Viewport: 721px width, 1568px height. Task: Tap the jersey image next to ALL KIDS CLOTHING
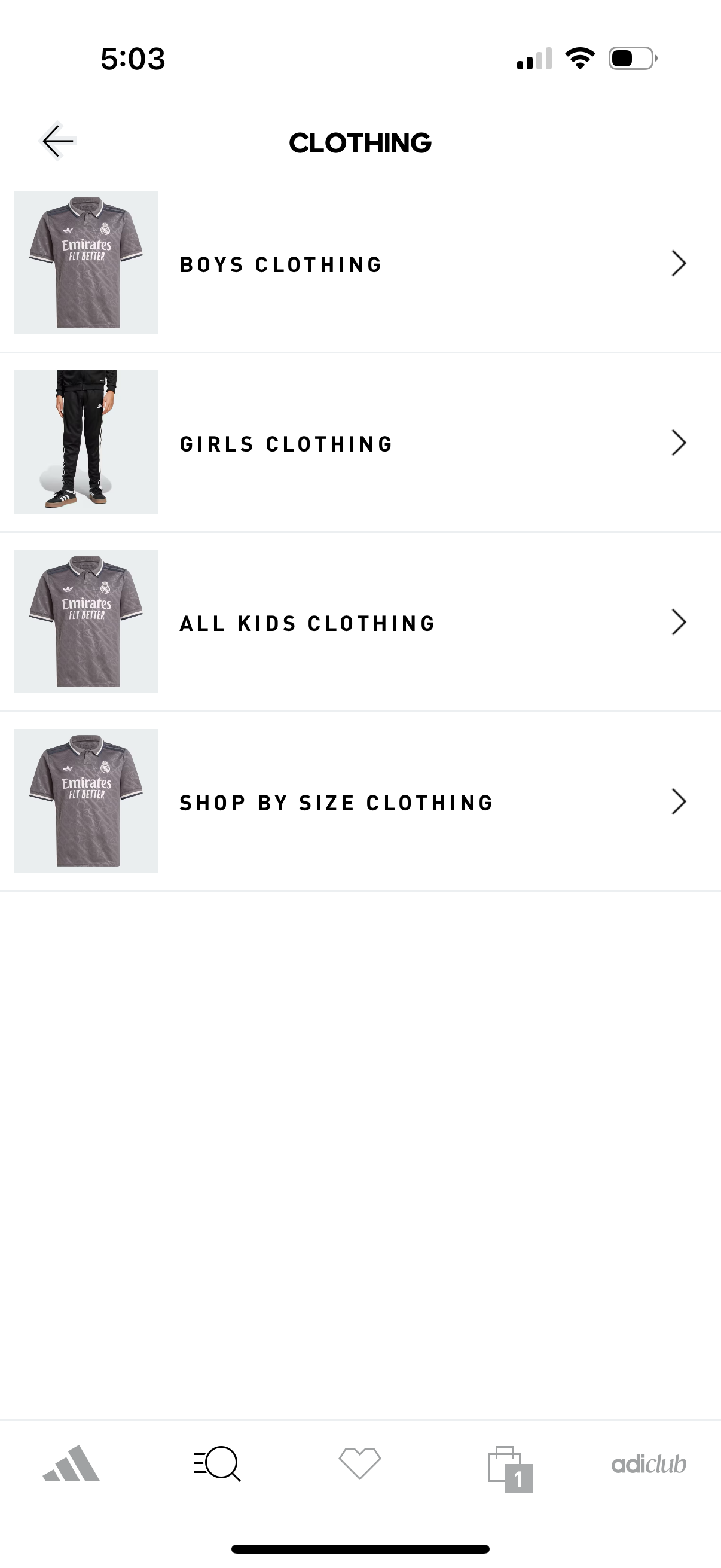pos(85,623)
